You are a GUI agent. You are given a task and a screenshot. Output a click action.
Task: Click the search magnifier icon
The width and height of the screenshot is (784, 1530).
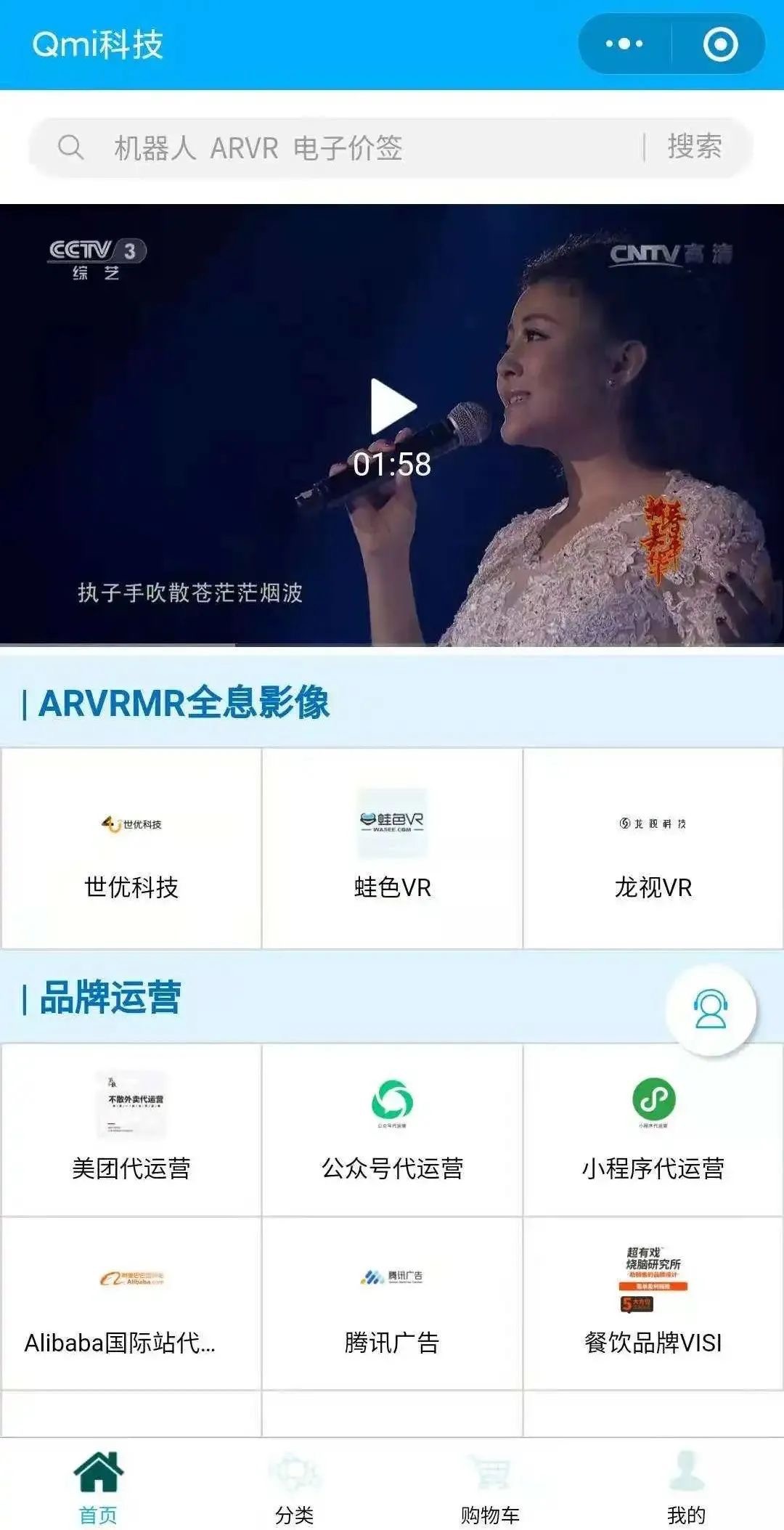point(70,147)
